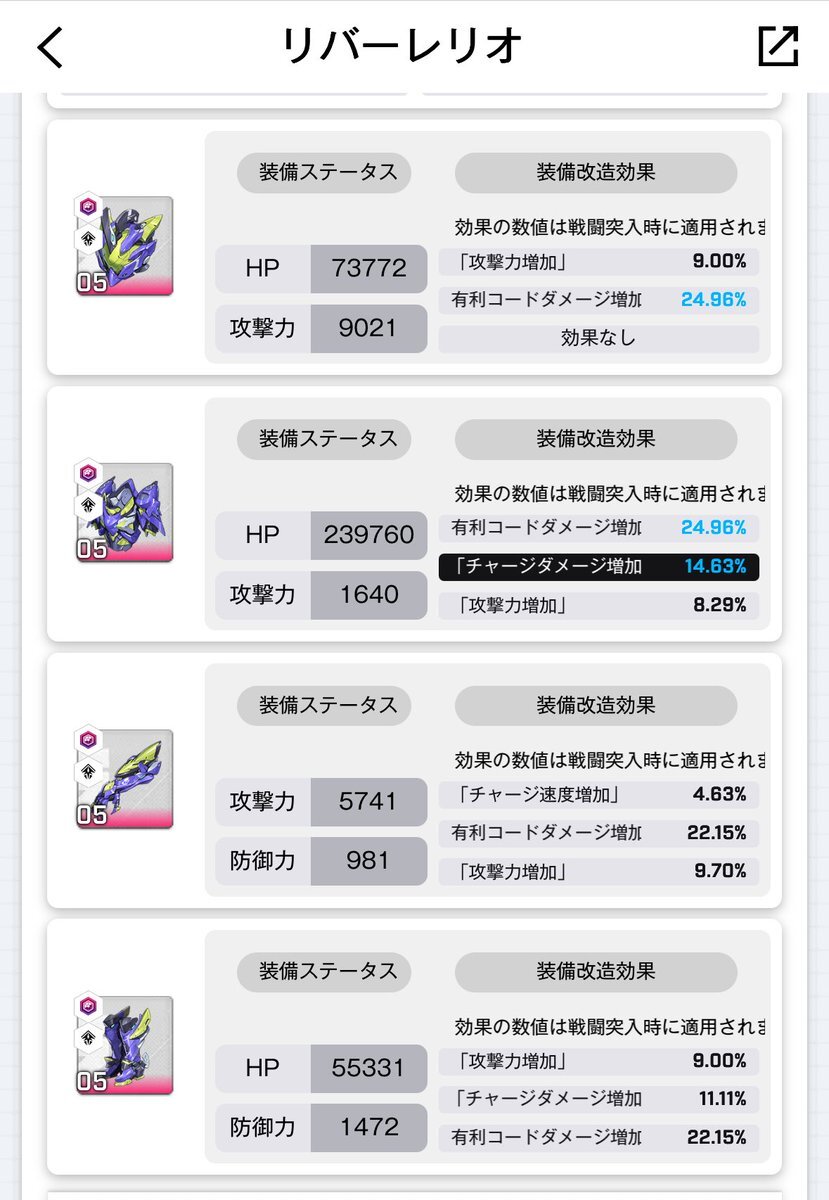Go back from the リバーレリオ page
Viewport: 829px width, 1200px height.
50,47
